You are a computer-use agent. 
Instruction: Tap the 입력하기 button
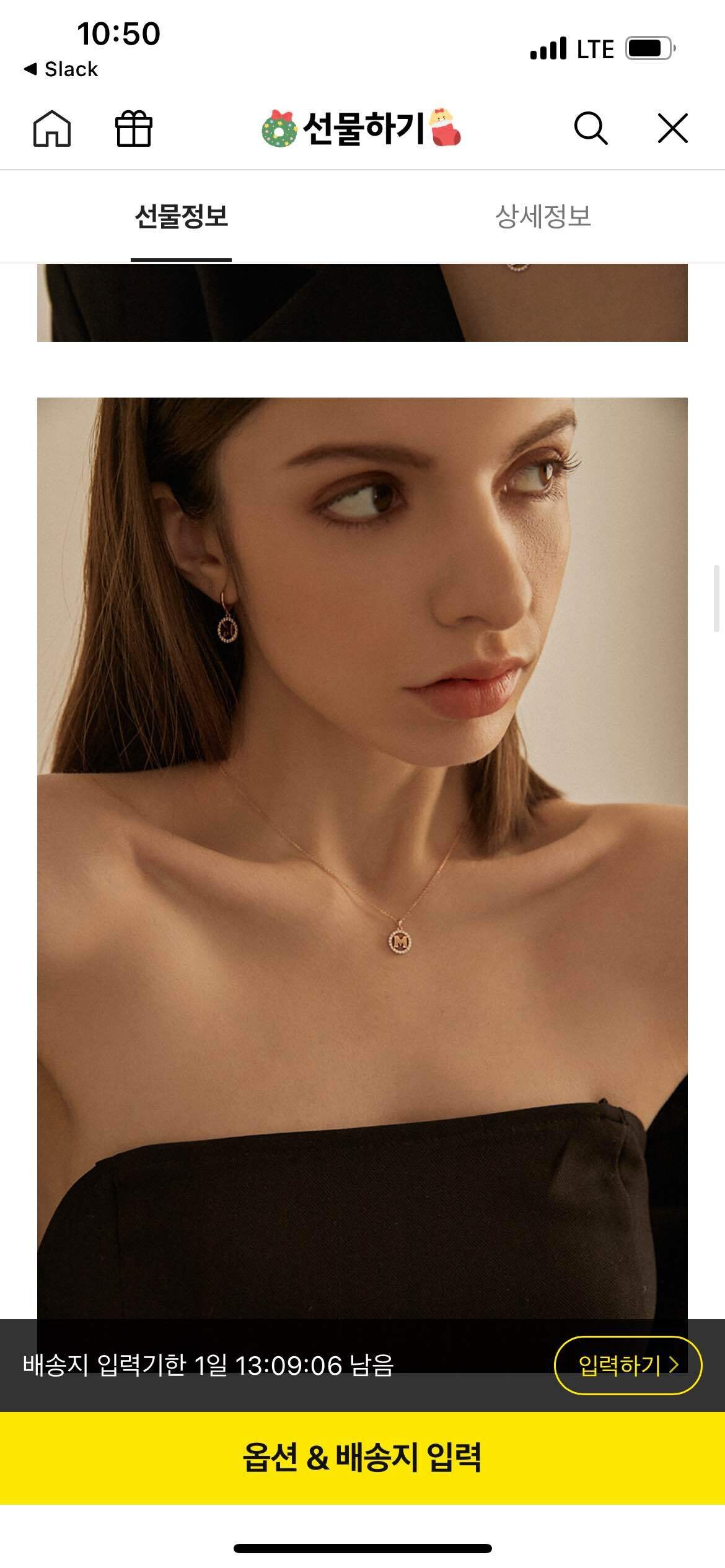click(627, 1365)
